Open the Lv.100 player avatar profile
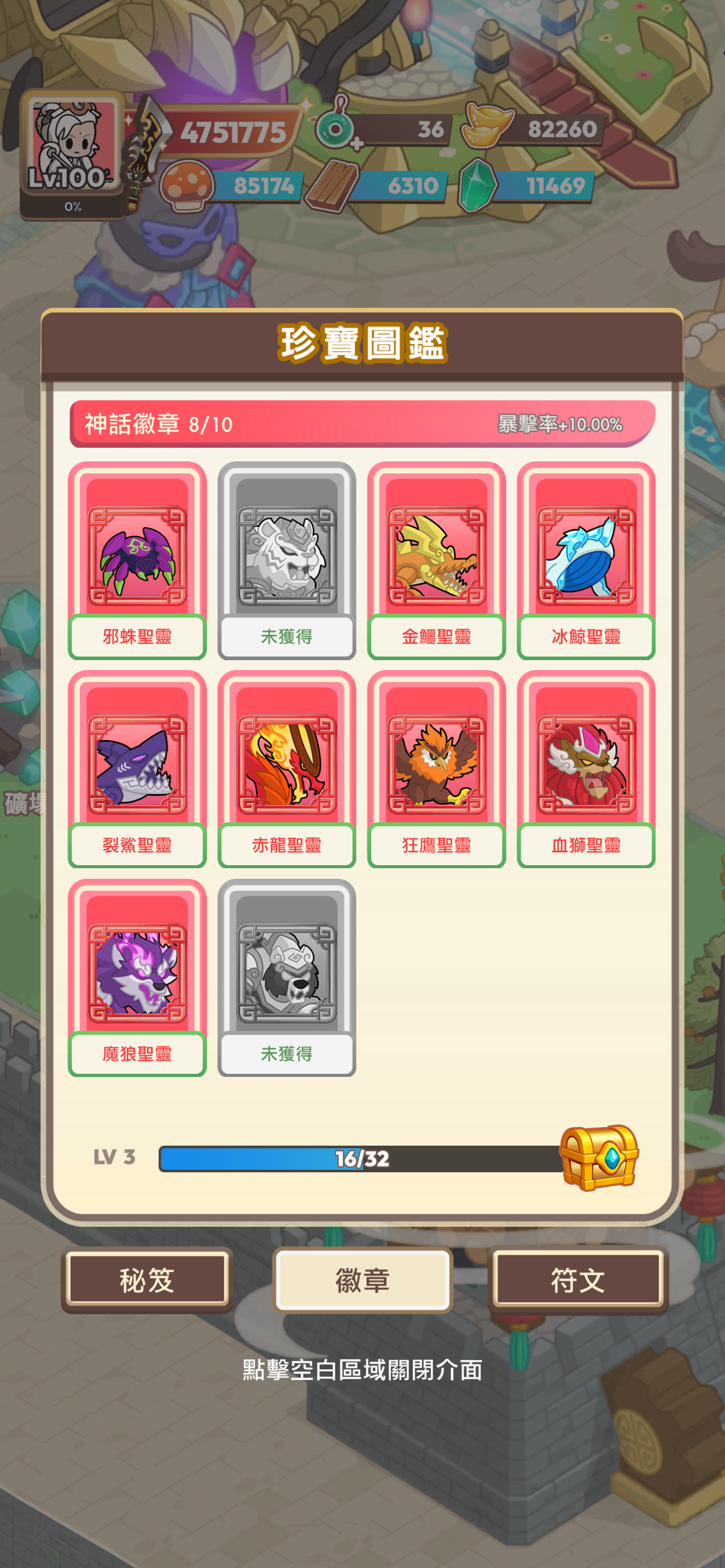Screen dimensions: 725x1568 (73, 149)
